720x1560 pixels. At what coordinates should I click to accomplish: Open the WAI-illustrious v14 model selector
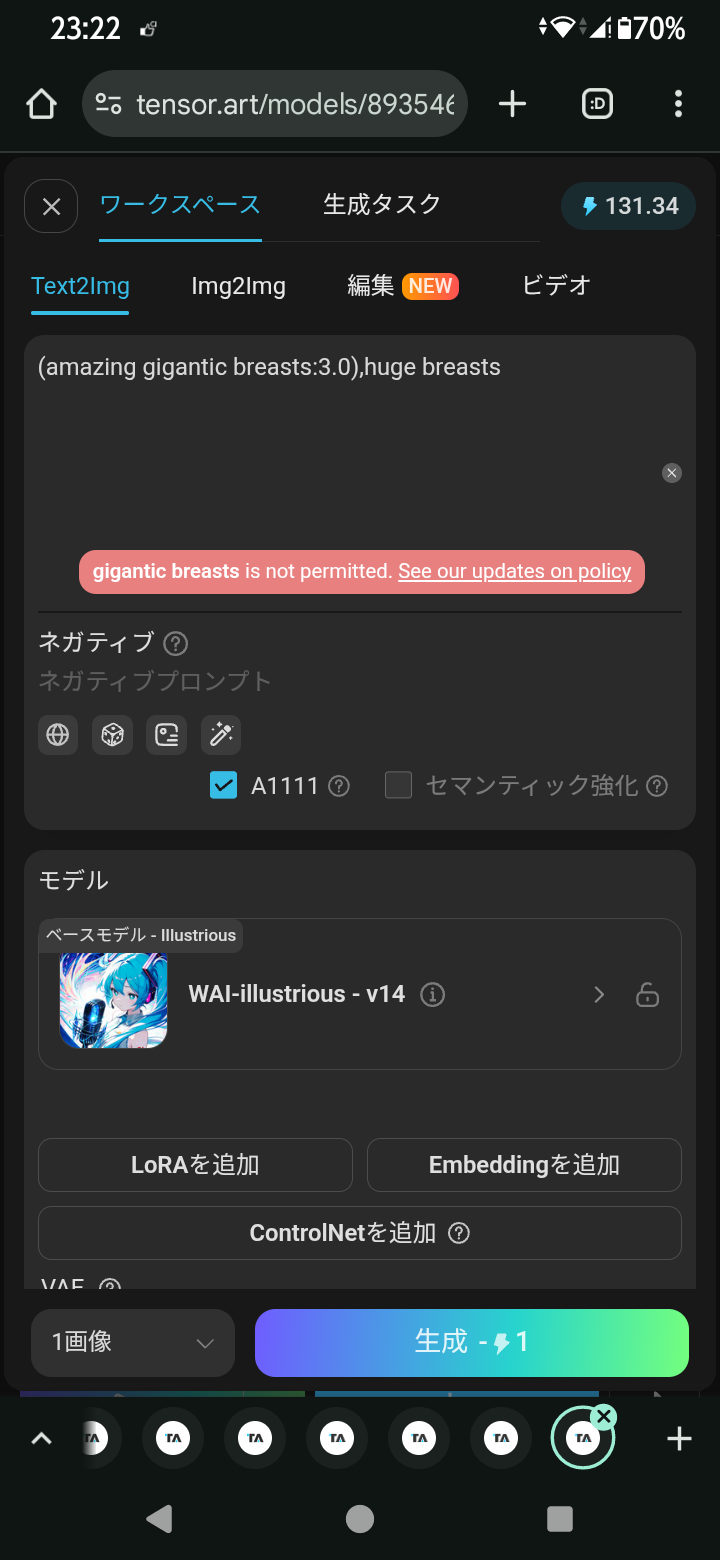point(360,994)
